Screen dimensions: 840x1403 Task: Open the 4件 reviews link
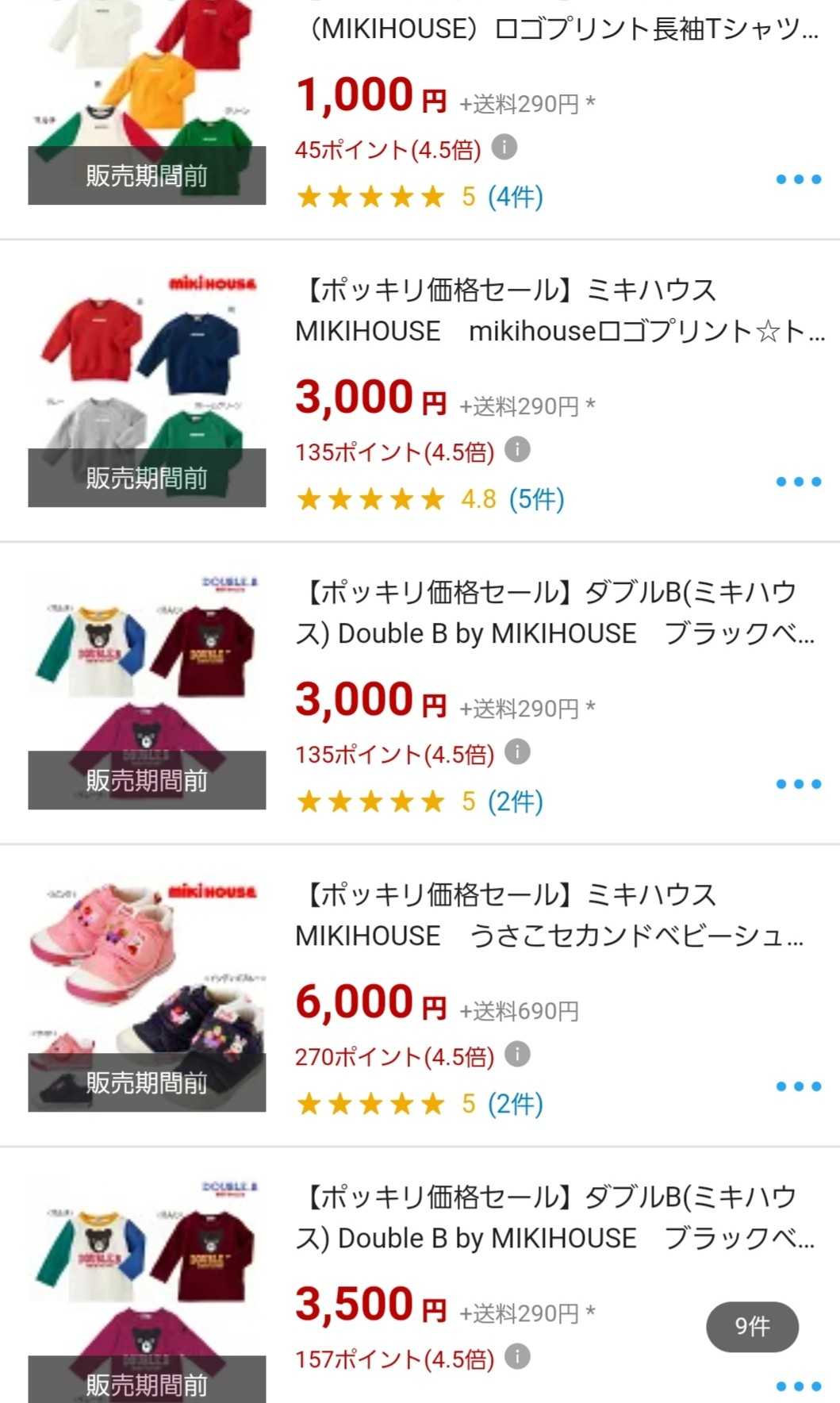(516, 196)
